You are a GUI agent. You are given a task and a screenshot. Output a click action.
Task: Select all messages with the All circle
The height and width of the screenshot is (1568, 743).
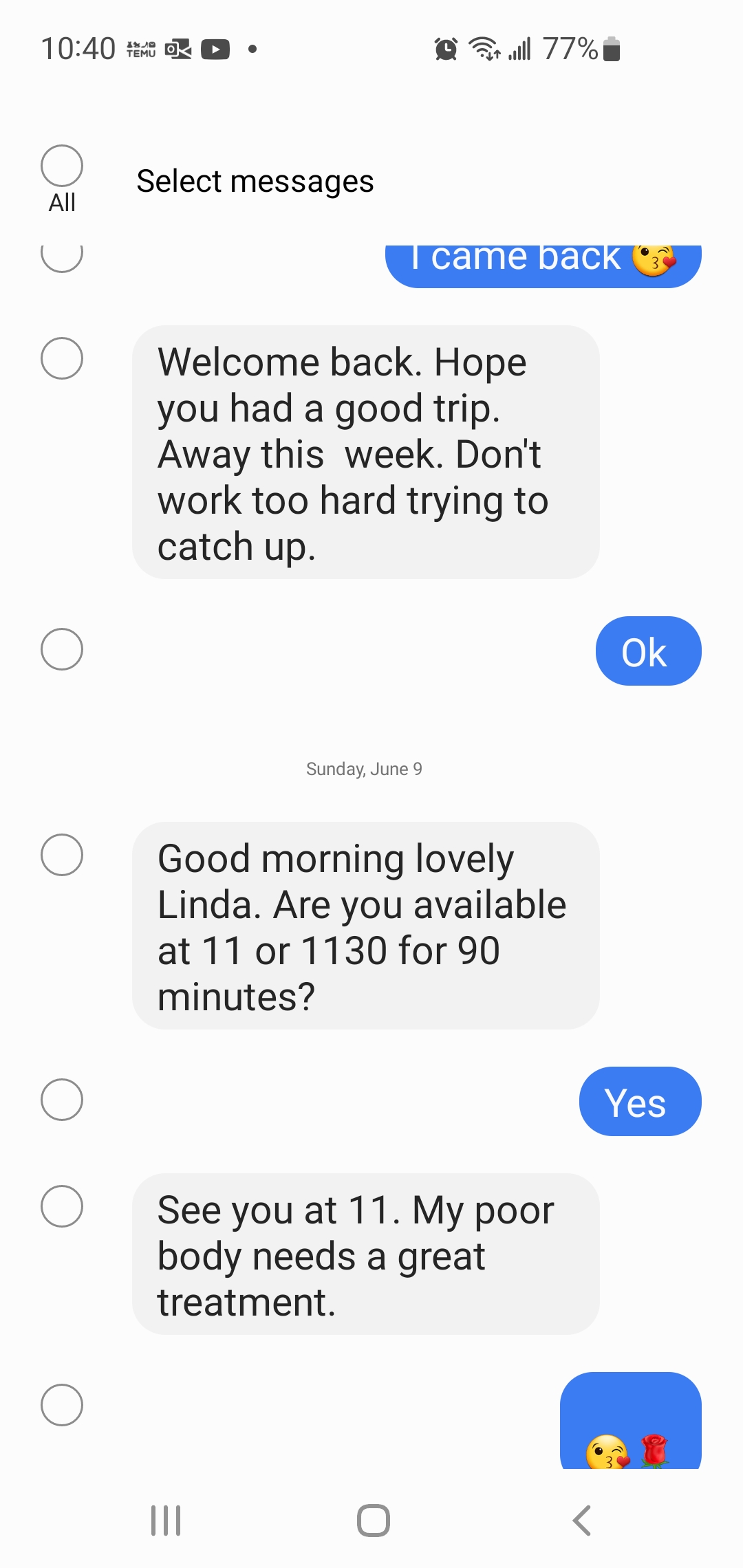(62, 166)
